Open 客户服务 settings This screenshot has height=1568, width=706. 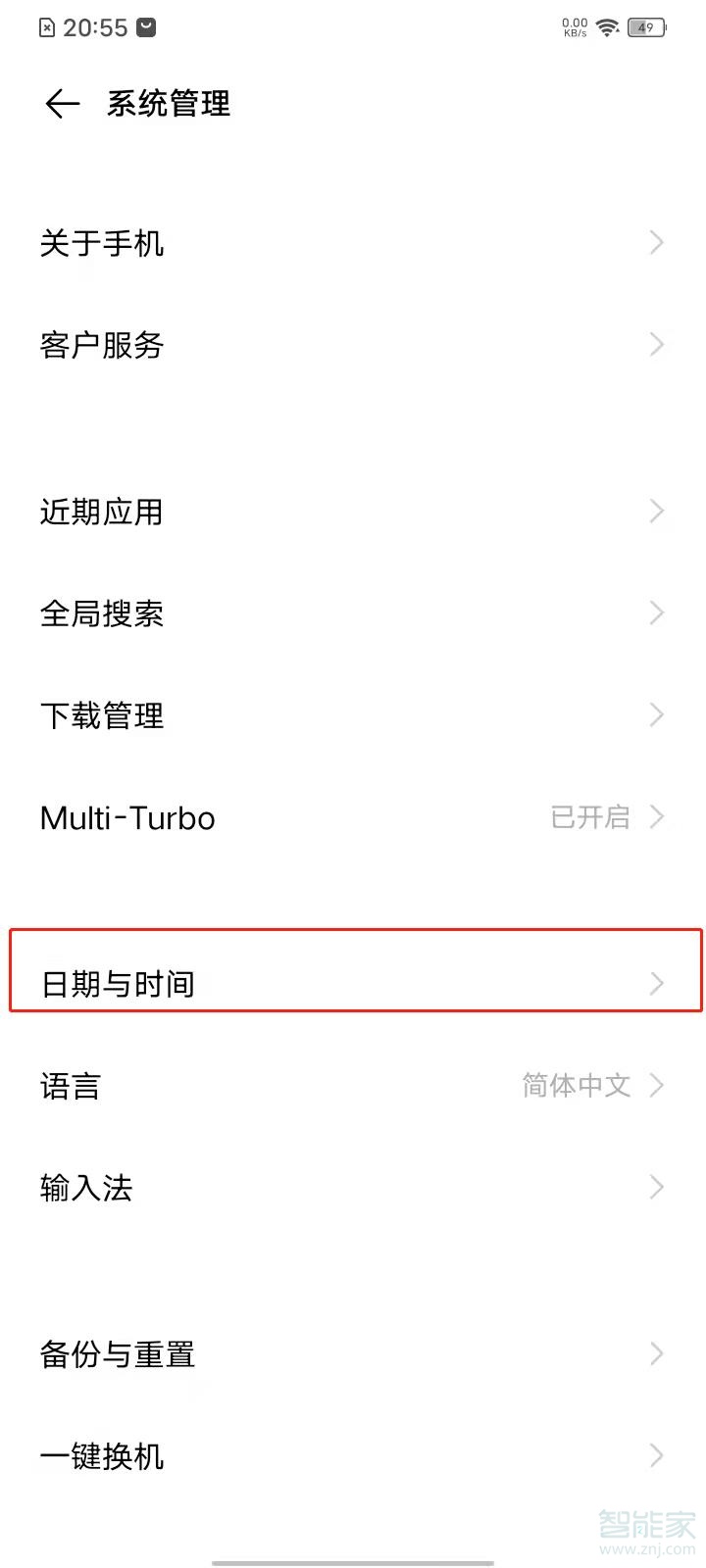[x=353, y=345]
